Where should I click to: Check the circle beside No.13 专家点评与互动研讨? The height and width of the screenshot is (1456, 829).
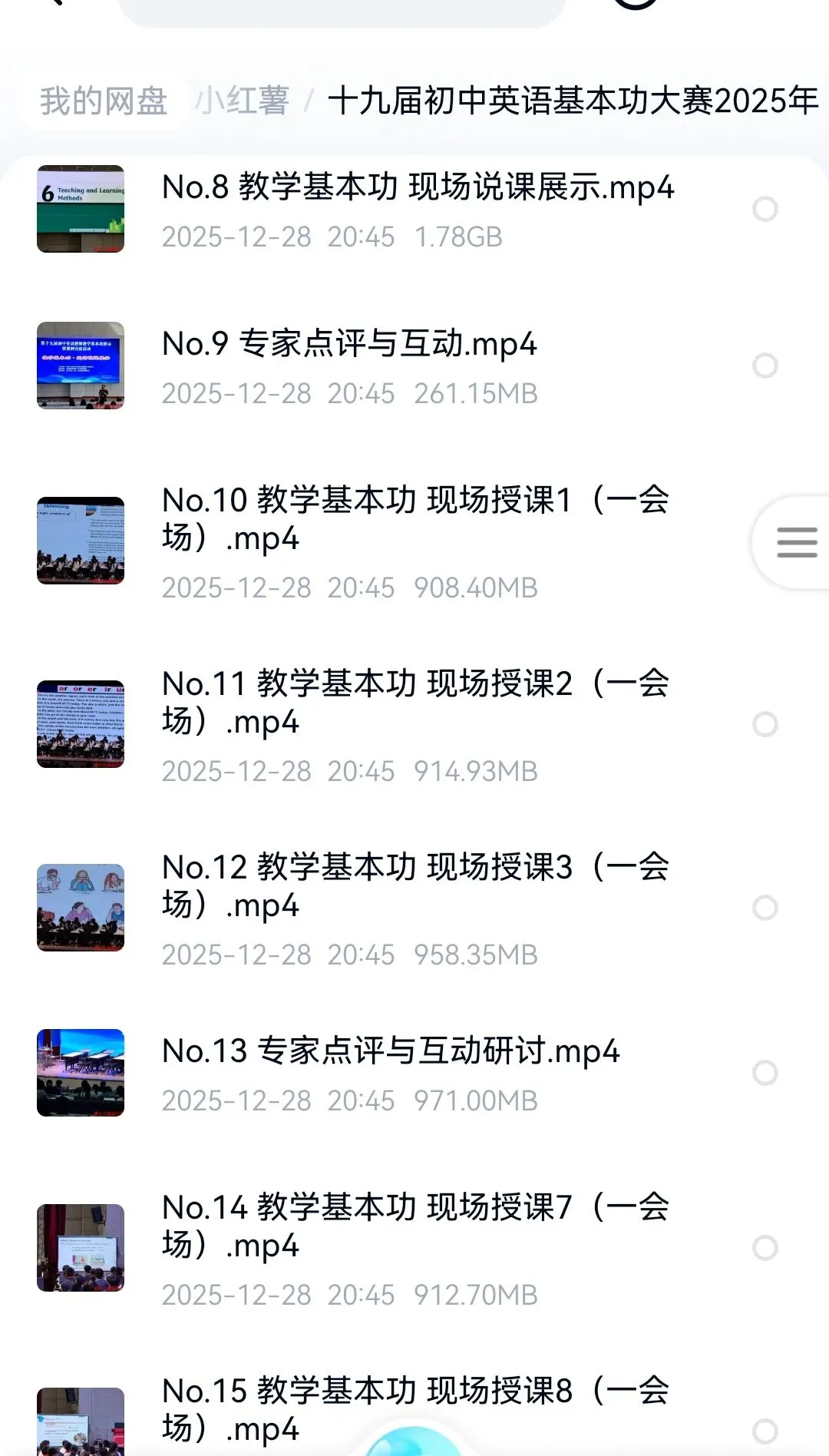click(765, 1073)
